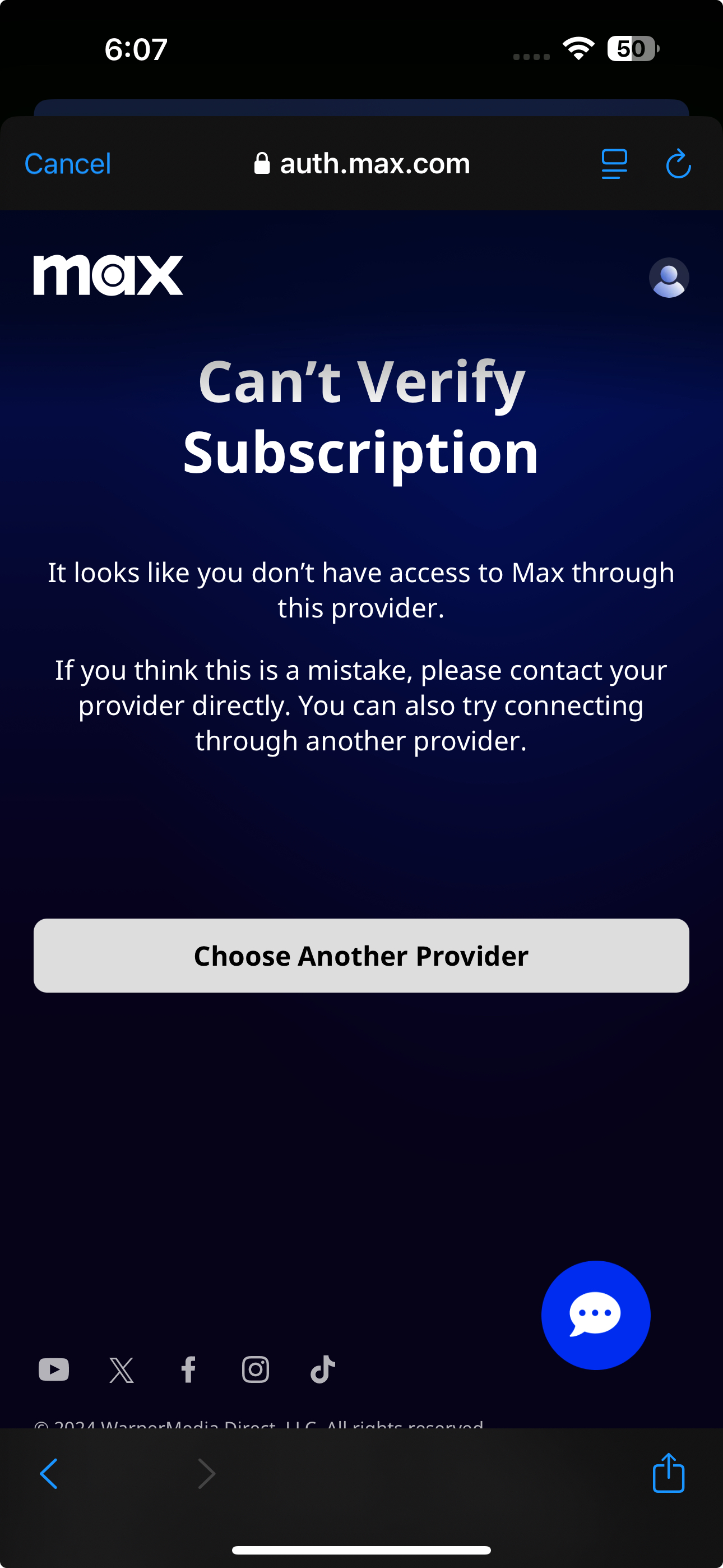
Task: Go to Max's Instagram profile
Action: pyautogui.click(x=256, y=1369)
